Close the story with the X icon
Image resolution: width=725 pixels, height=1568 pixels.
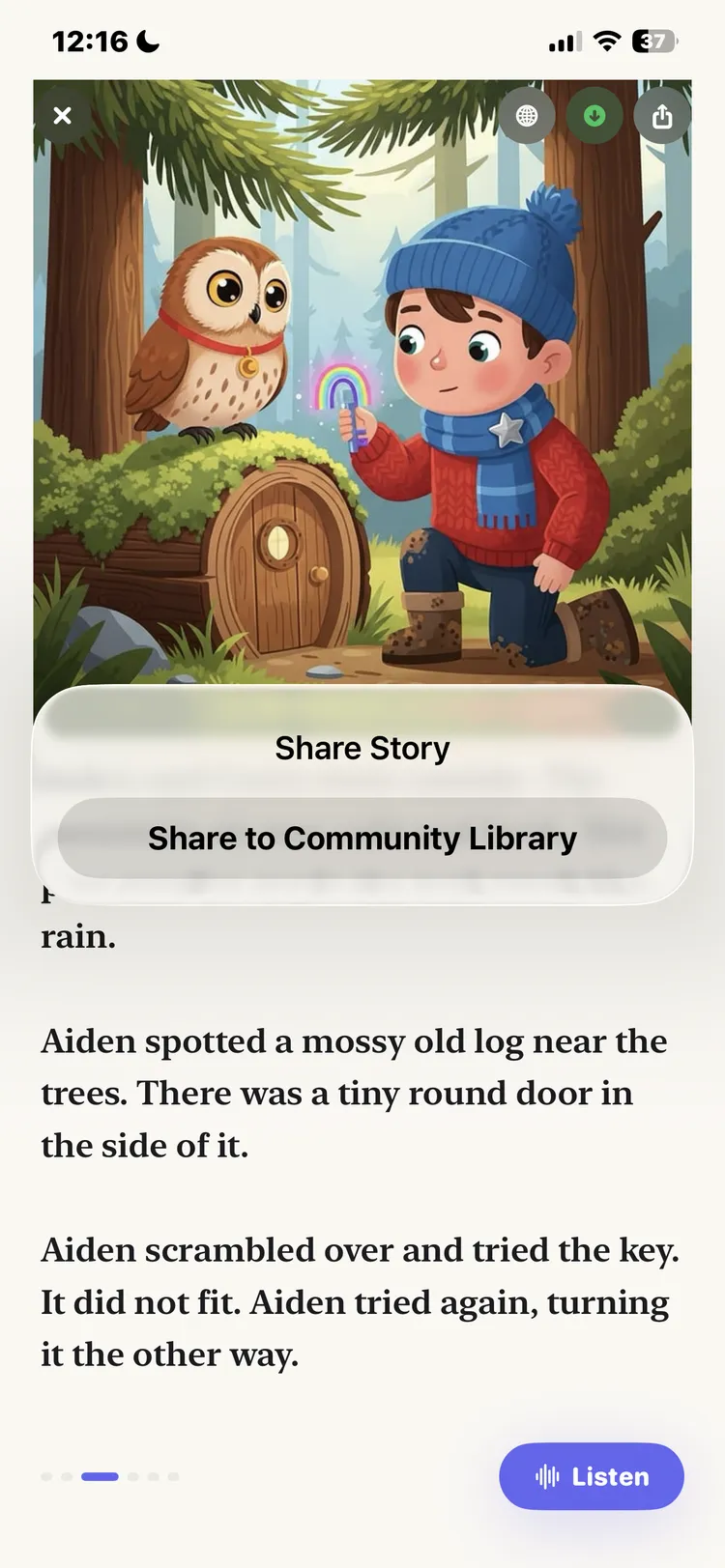click(63, 116)
